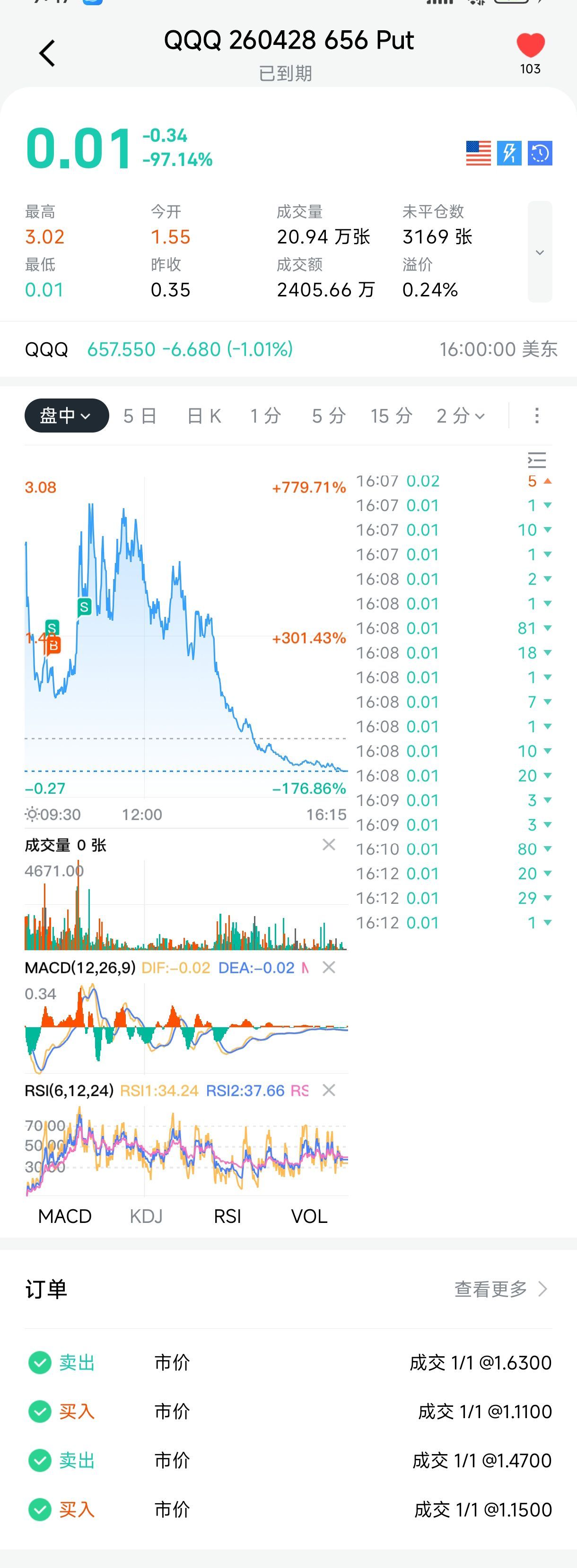
Task: Select the VOL indicator
Action: coord(309,1216)
